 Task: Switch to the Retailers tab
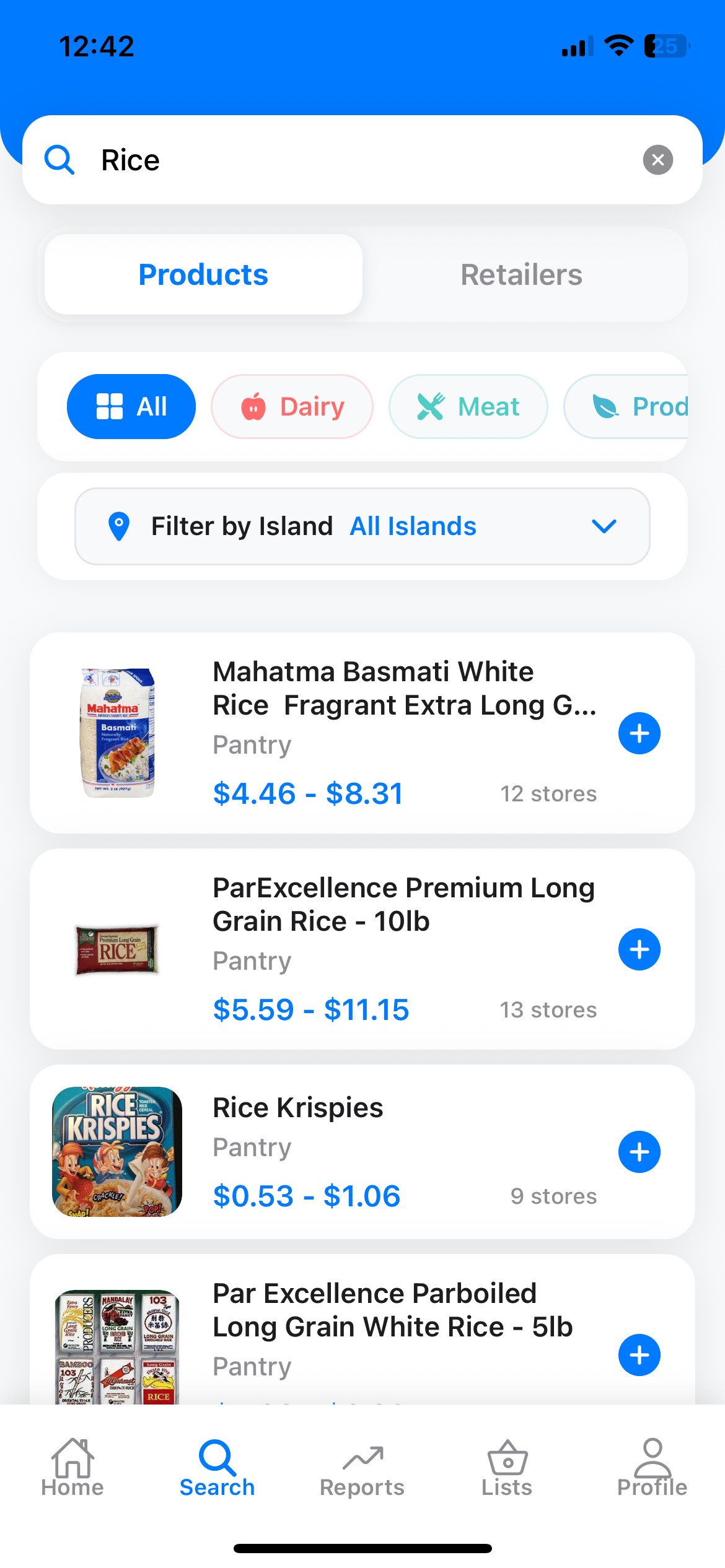(x=521, y=274)
